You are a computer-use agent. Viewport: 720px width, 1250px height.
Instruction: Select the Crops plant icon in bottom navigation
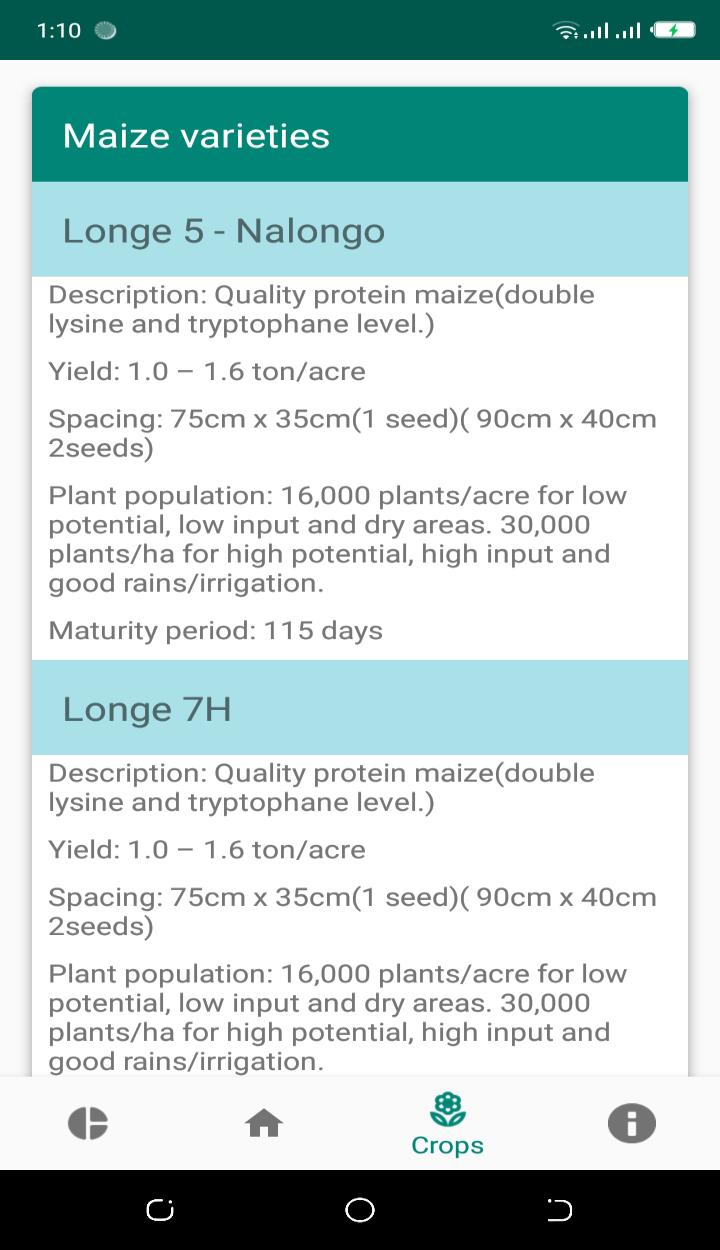coord(447,1122)
